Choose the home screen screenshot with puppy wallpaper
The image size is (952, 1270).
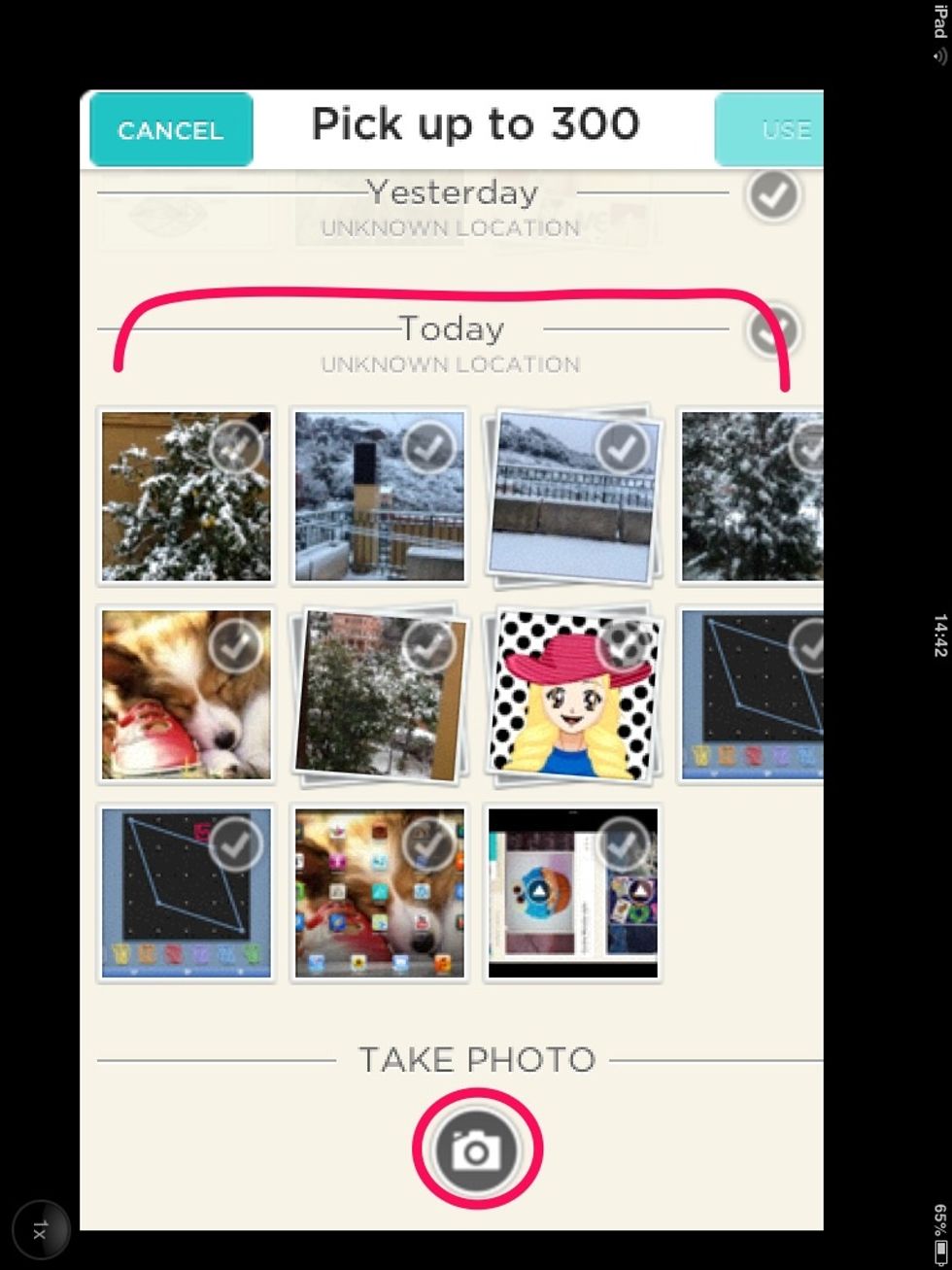point(380,893)
